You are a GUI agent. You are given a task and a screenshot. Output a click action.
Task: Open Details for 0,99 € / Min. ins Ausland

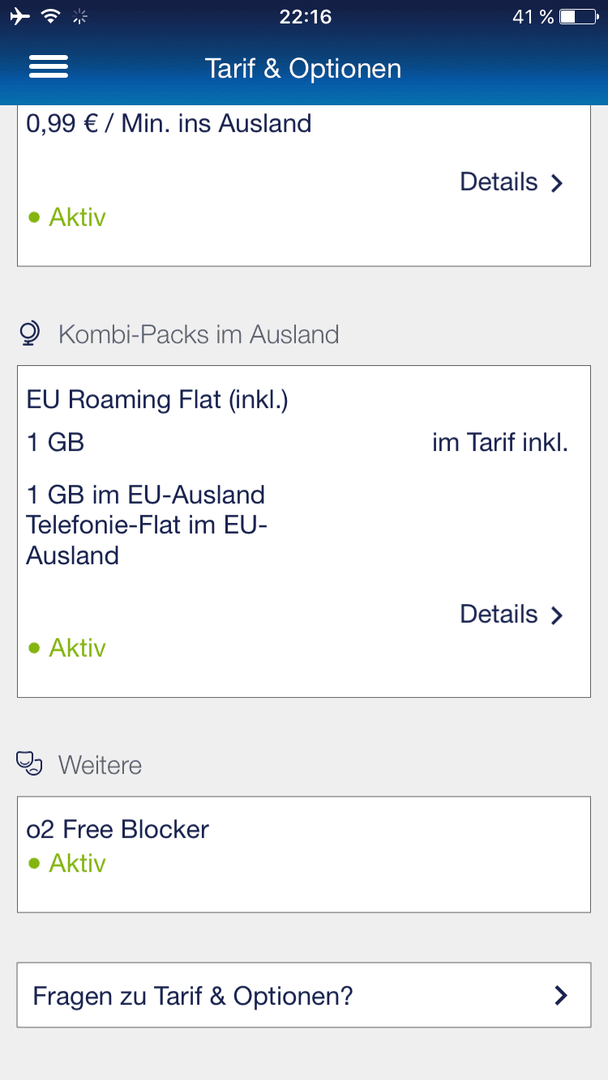point(512,183)
